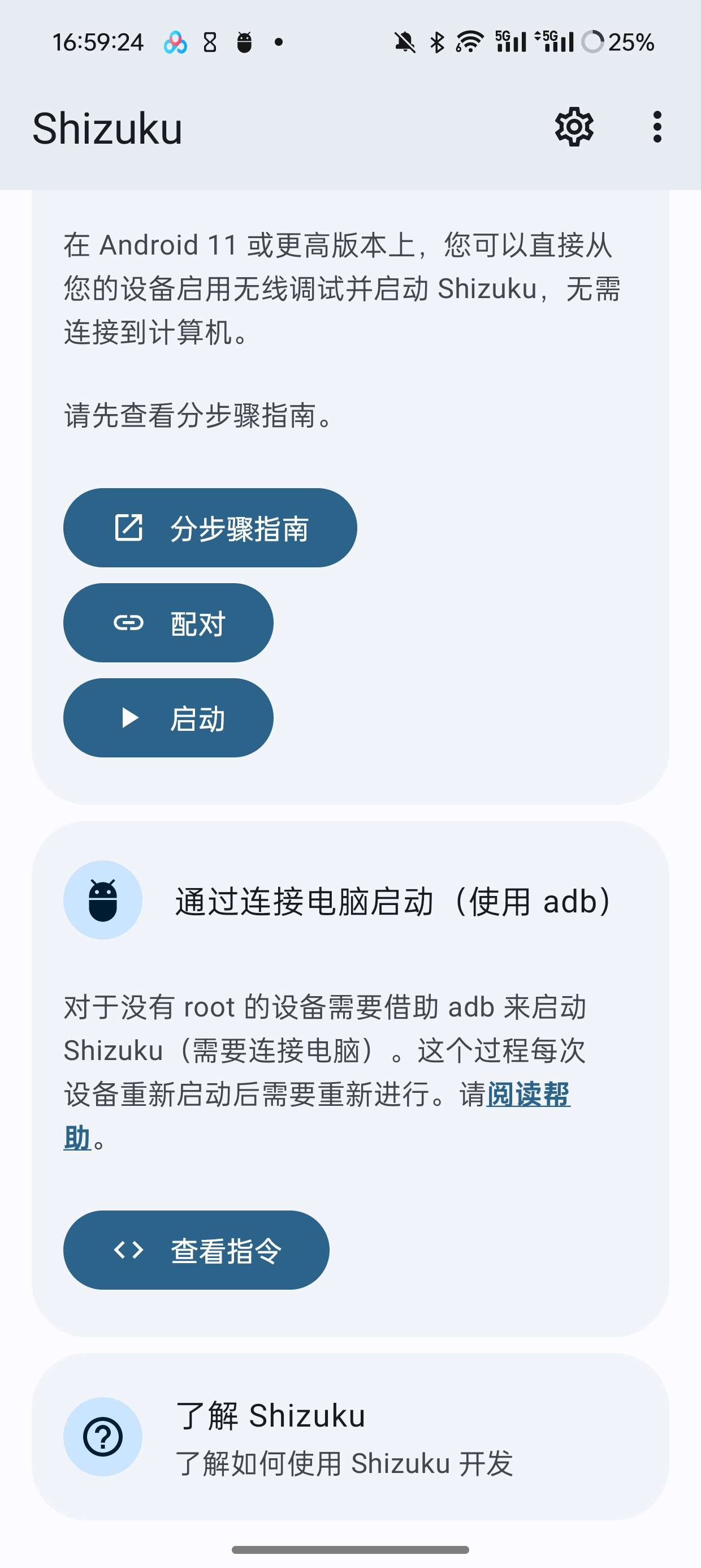View adb commands via 查看指令

(196, 1250)
